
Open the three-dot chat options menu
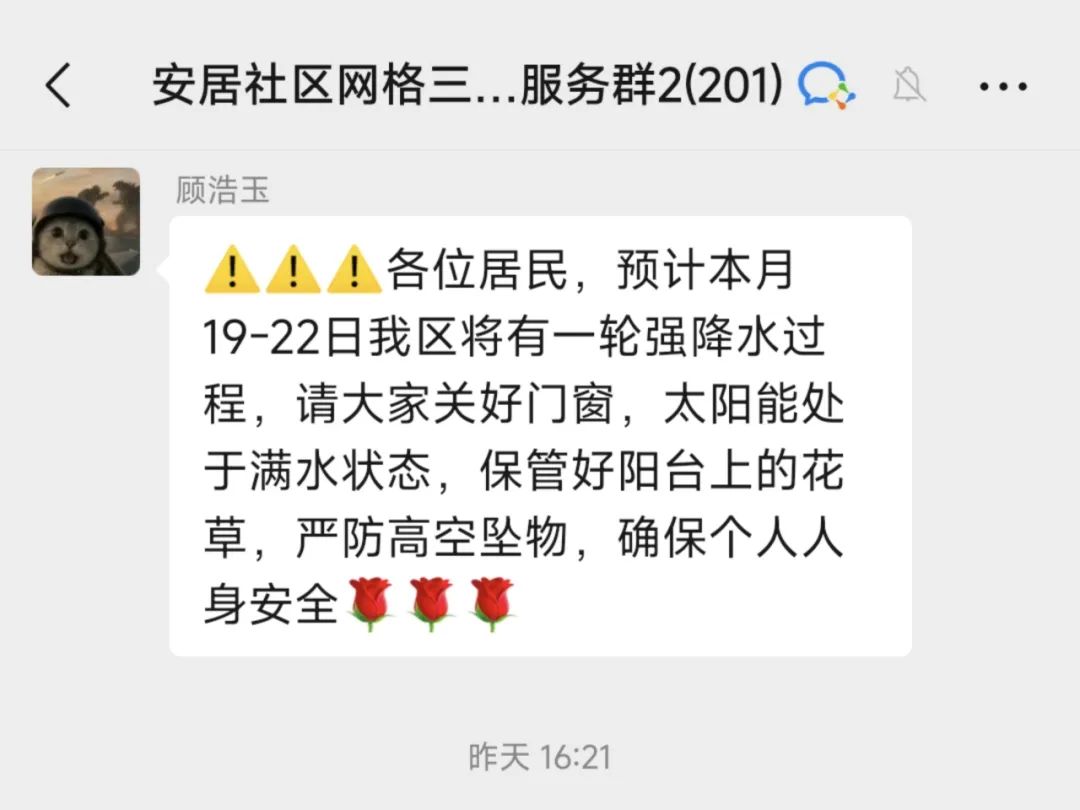pos(1003,87)
